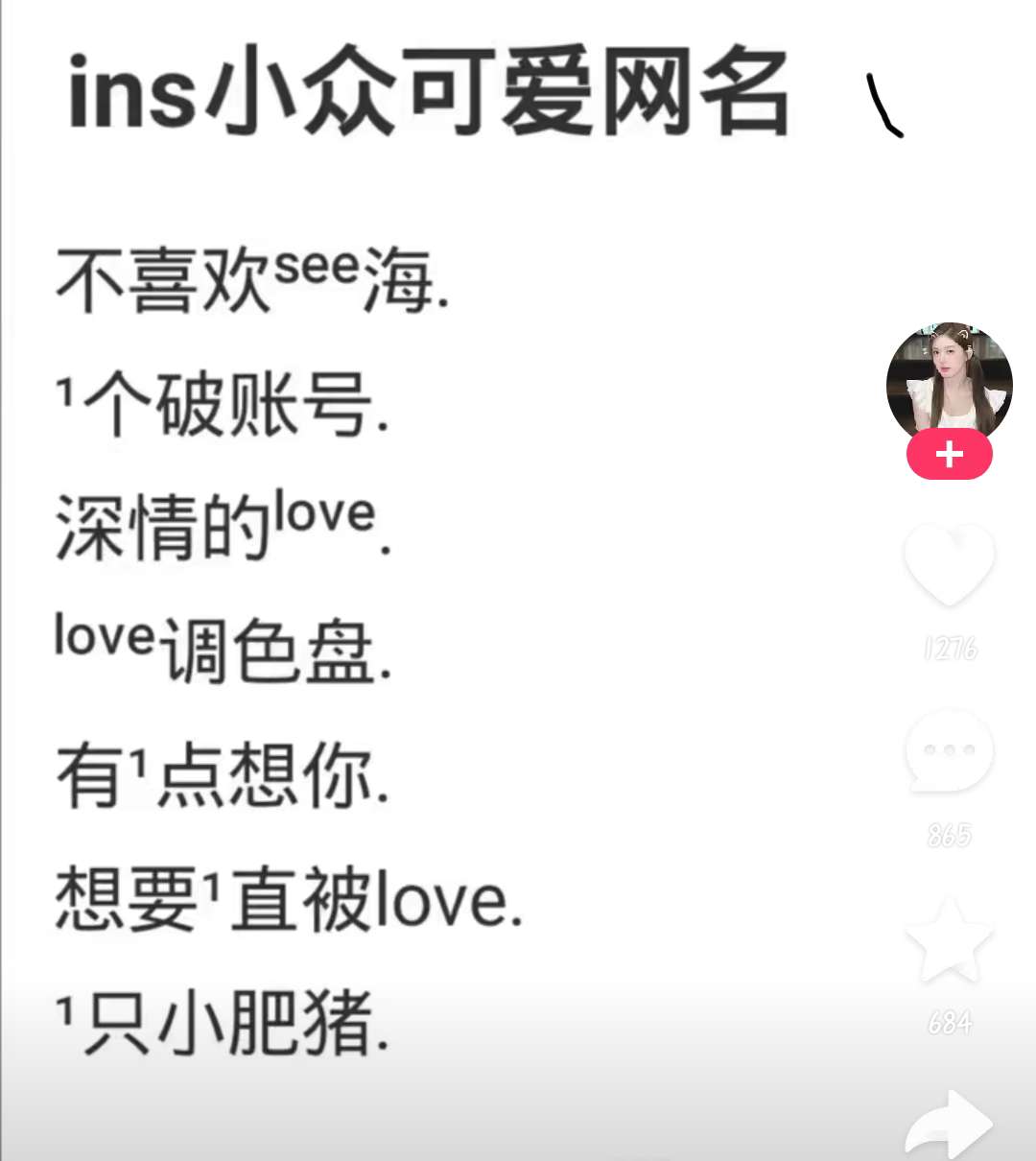Like this video with the heart
The width and height of the screenshot is (1036, 1161).
[x=949, y=564]
